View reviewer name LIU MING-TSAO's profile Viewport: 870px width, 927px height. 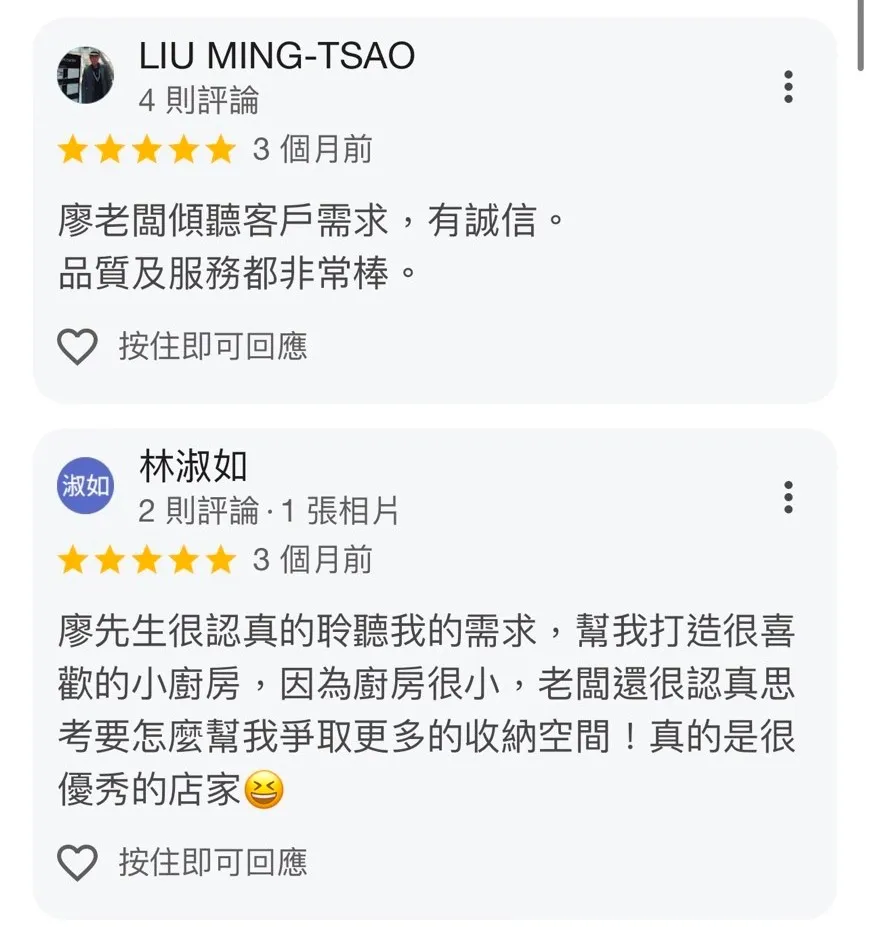(277, 56)
